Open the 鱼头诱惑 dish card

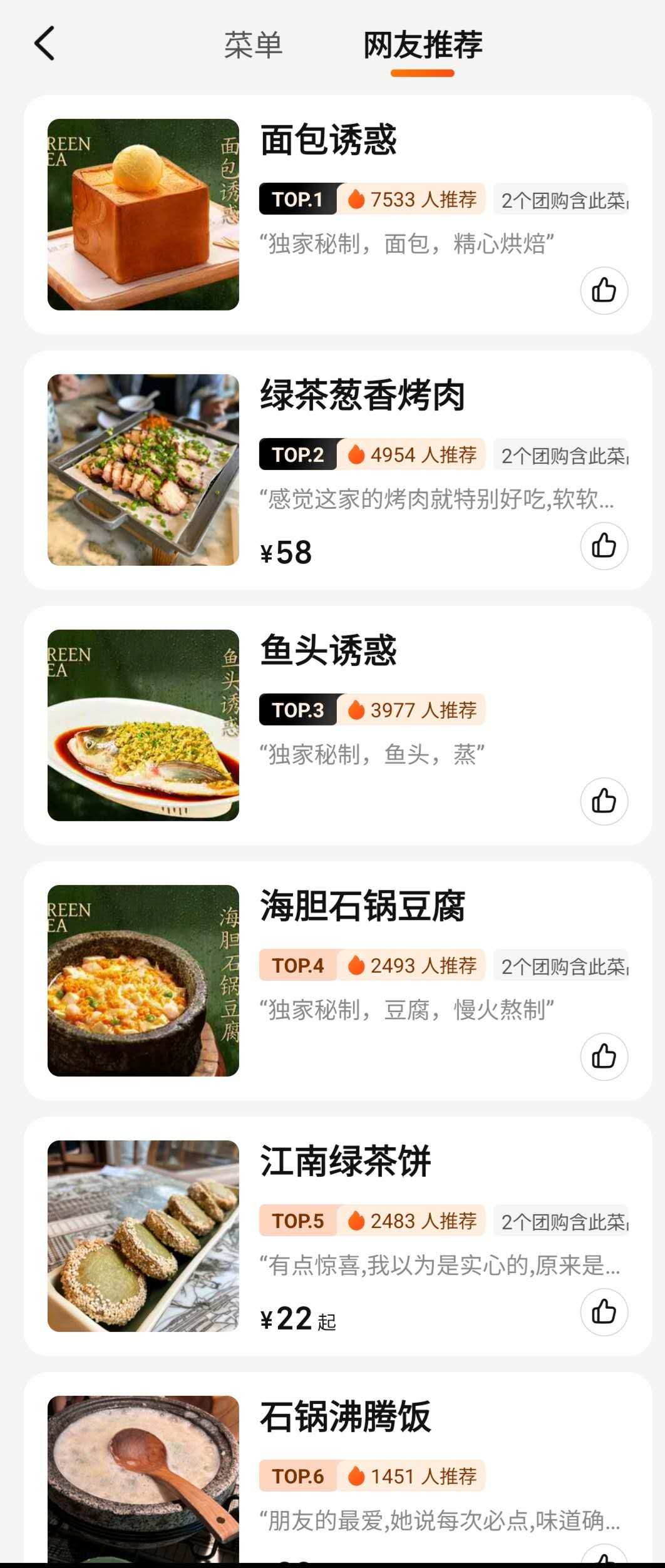point(328,650)
